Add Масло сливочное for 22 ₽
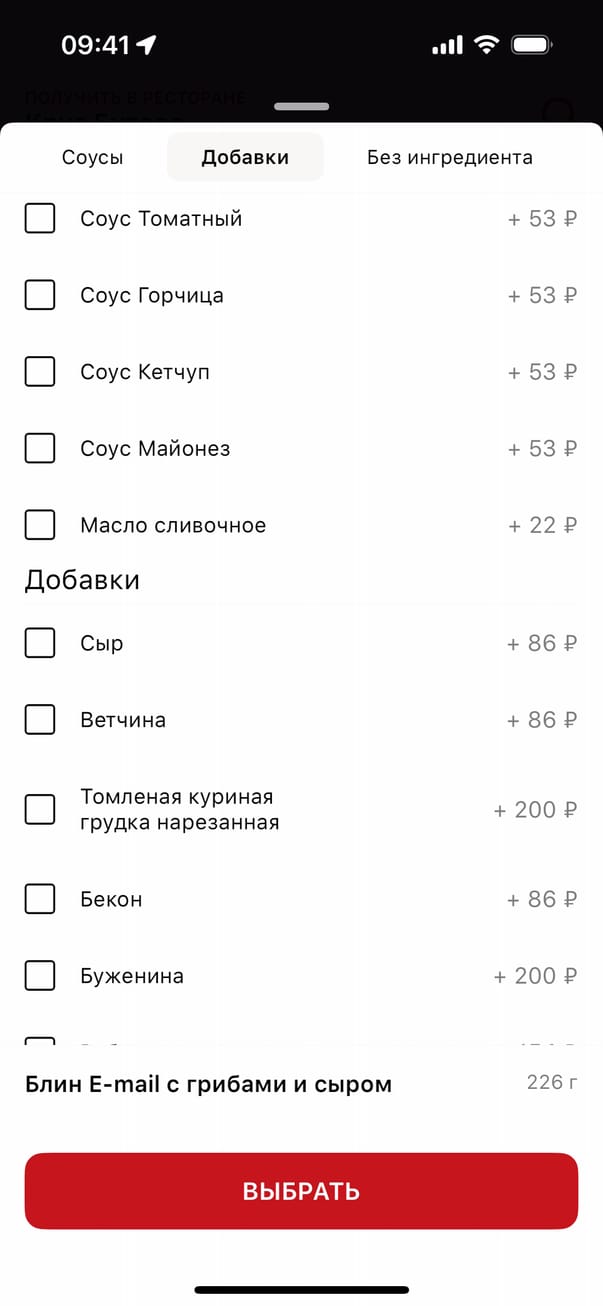Image resolution: width=603 pixels, height=1306 pixels. [40, 525]
